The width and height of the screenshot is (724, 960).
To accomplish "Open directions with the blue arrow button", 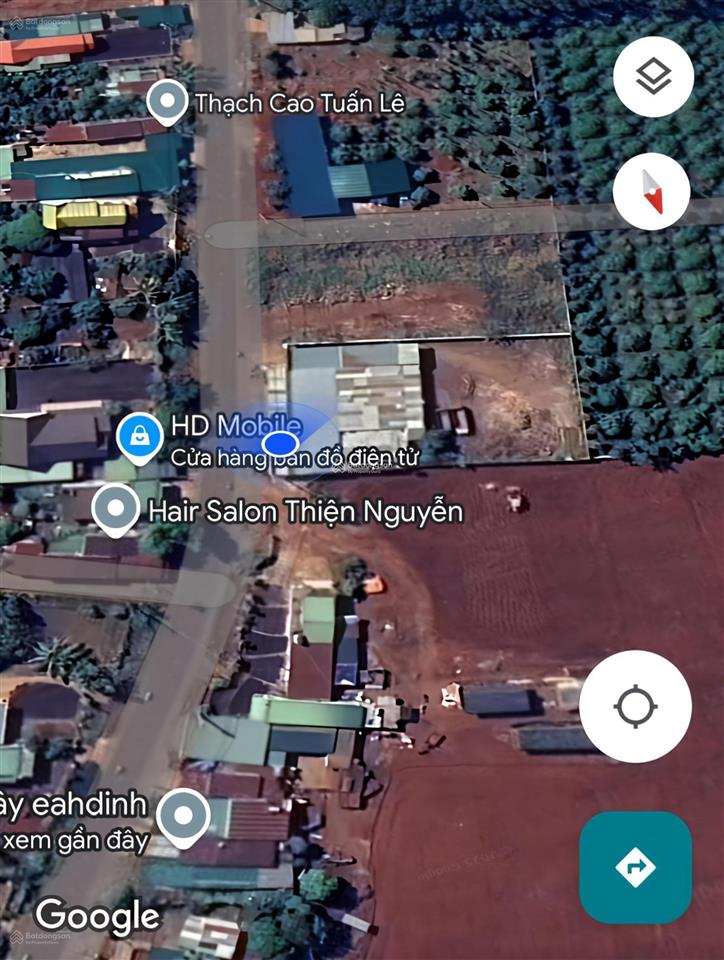I will pyautogui.click(x=635, y=866).
